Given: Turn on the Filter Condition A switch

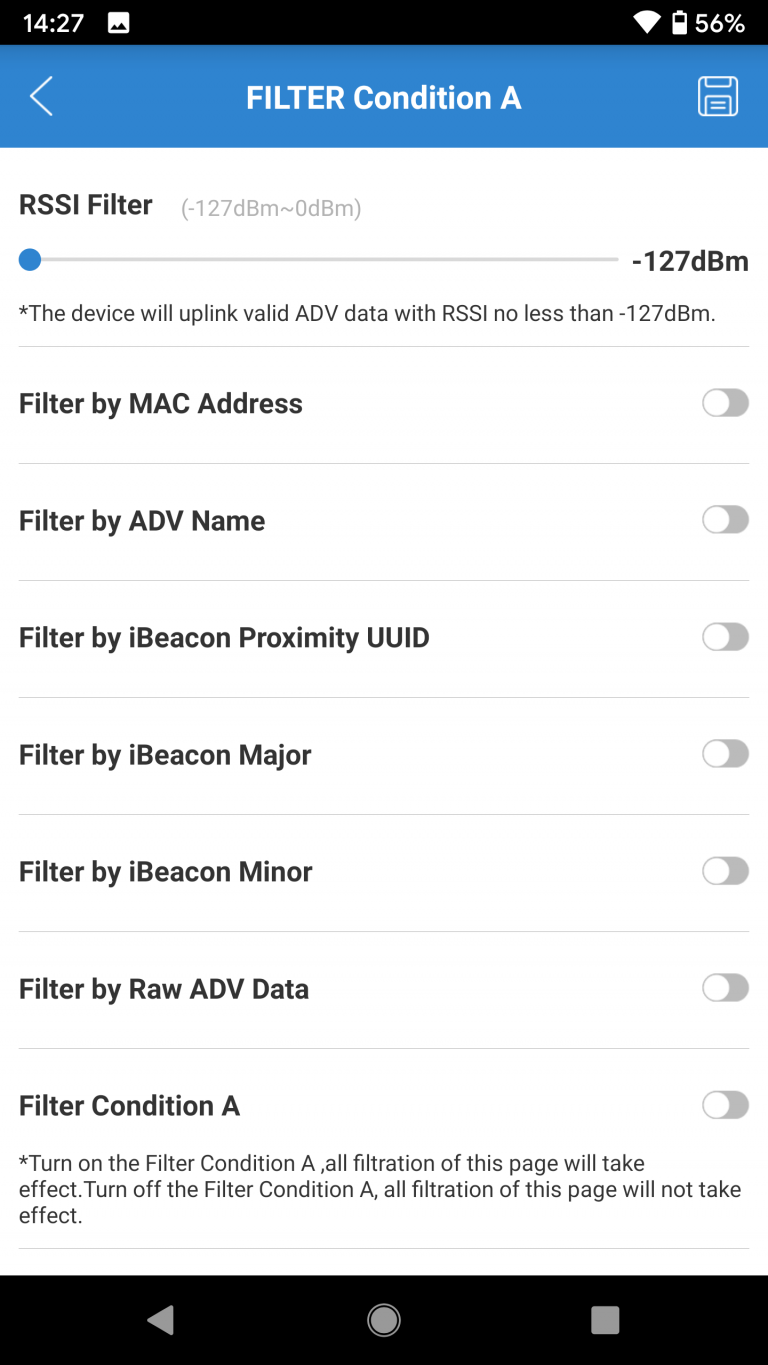Looking at the screenshot, I should (x=725, y=1105).
